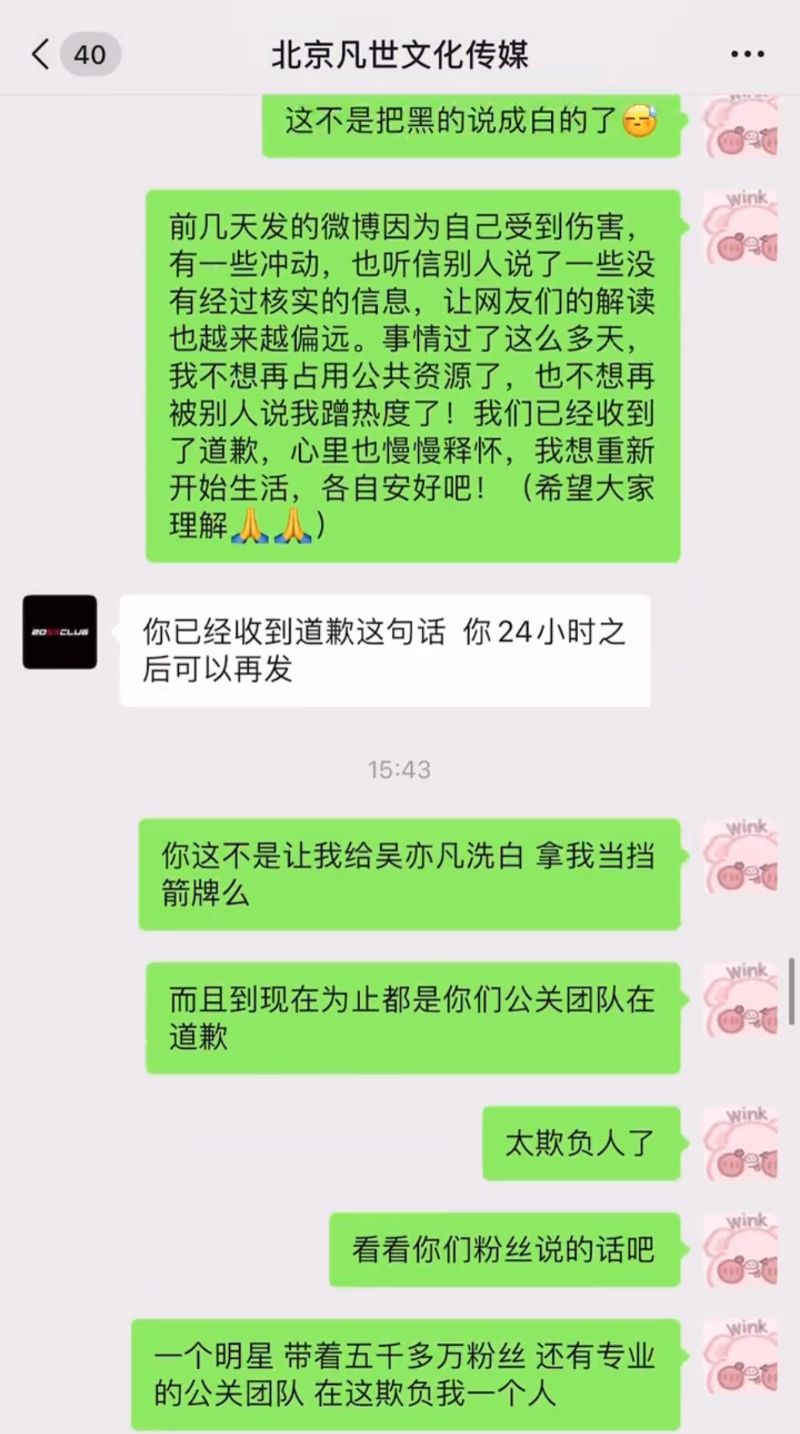Open the black logo avatar's profile
800x1434 pixels.
point(60,632)
